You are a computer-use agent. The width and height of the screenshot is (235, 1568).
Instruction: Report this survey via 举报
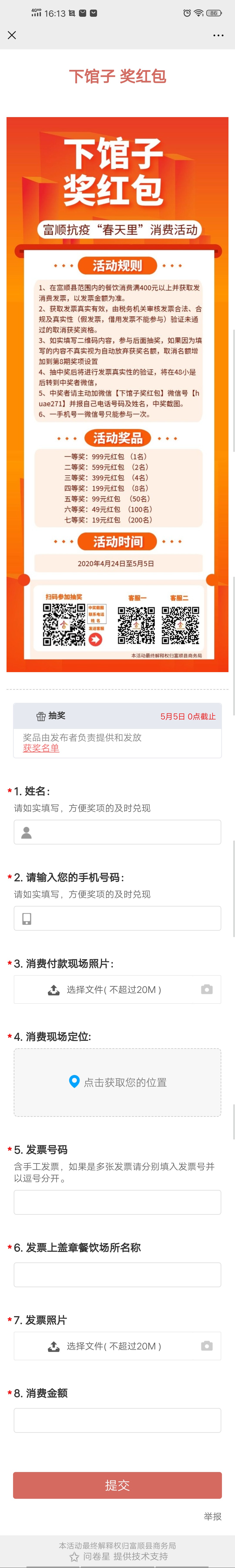(x=212, y=1516)
